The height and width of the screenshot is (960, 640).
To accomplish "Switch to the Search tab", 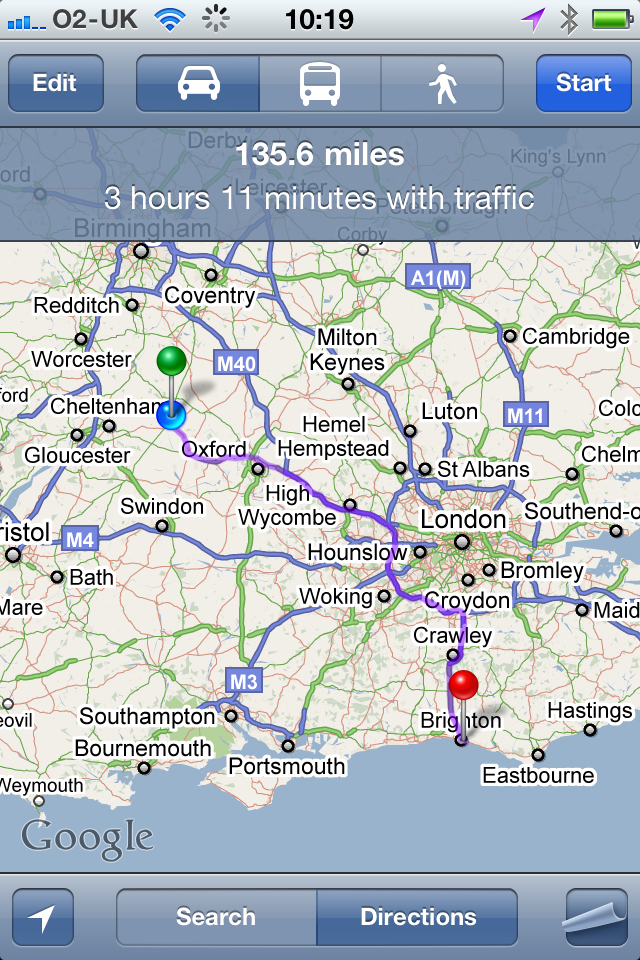I will (x=216, y=917).
